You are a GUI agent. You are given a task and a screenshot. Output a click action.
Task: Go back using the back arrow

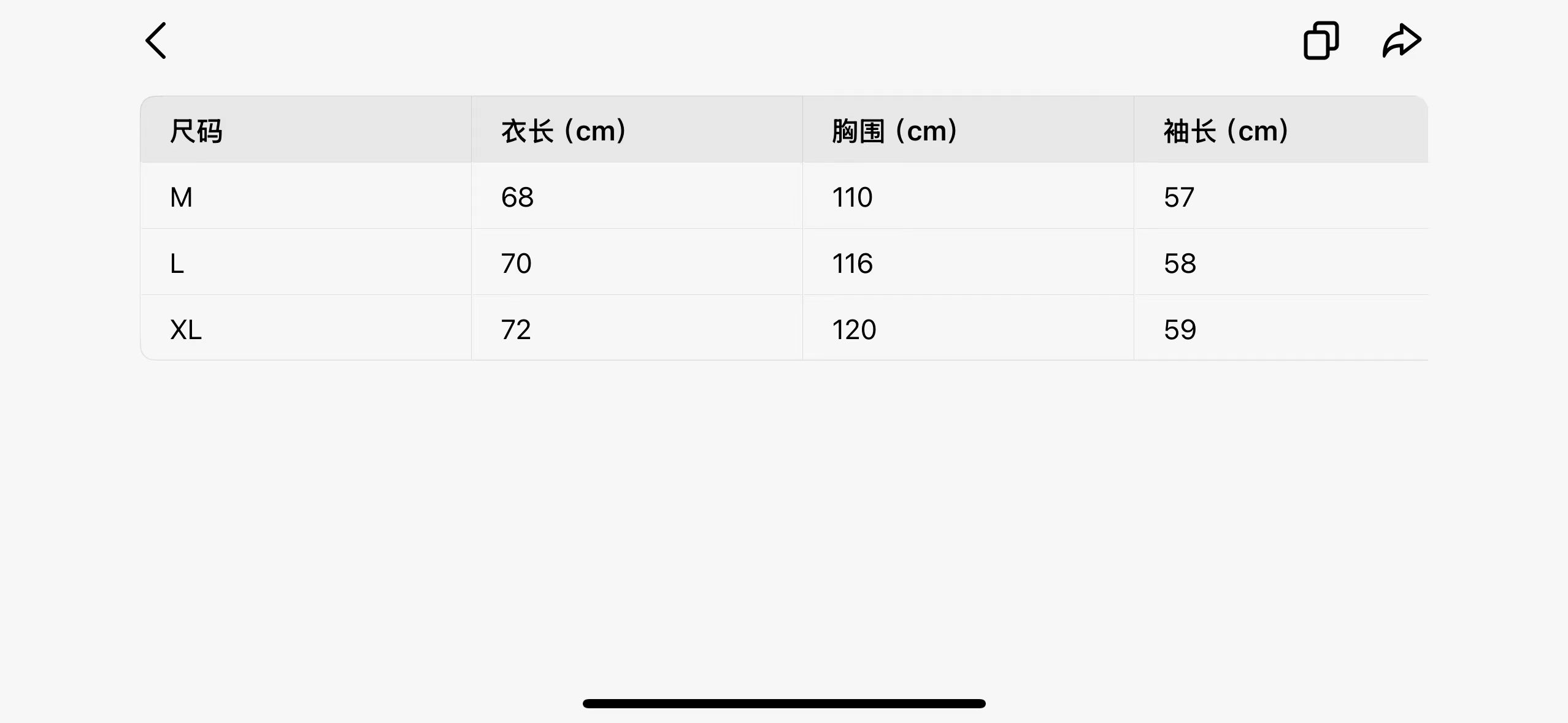pyautogui.click(x=156, y=40)
